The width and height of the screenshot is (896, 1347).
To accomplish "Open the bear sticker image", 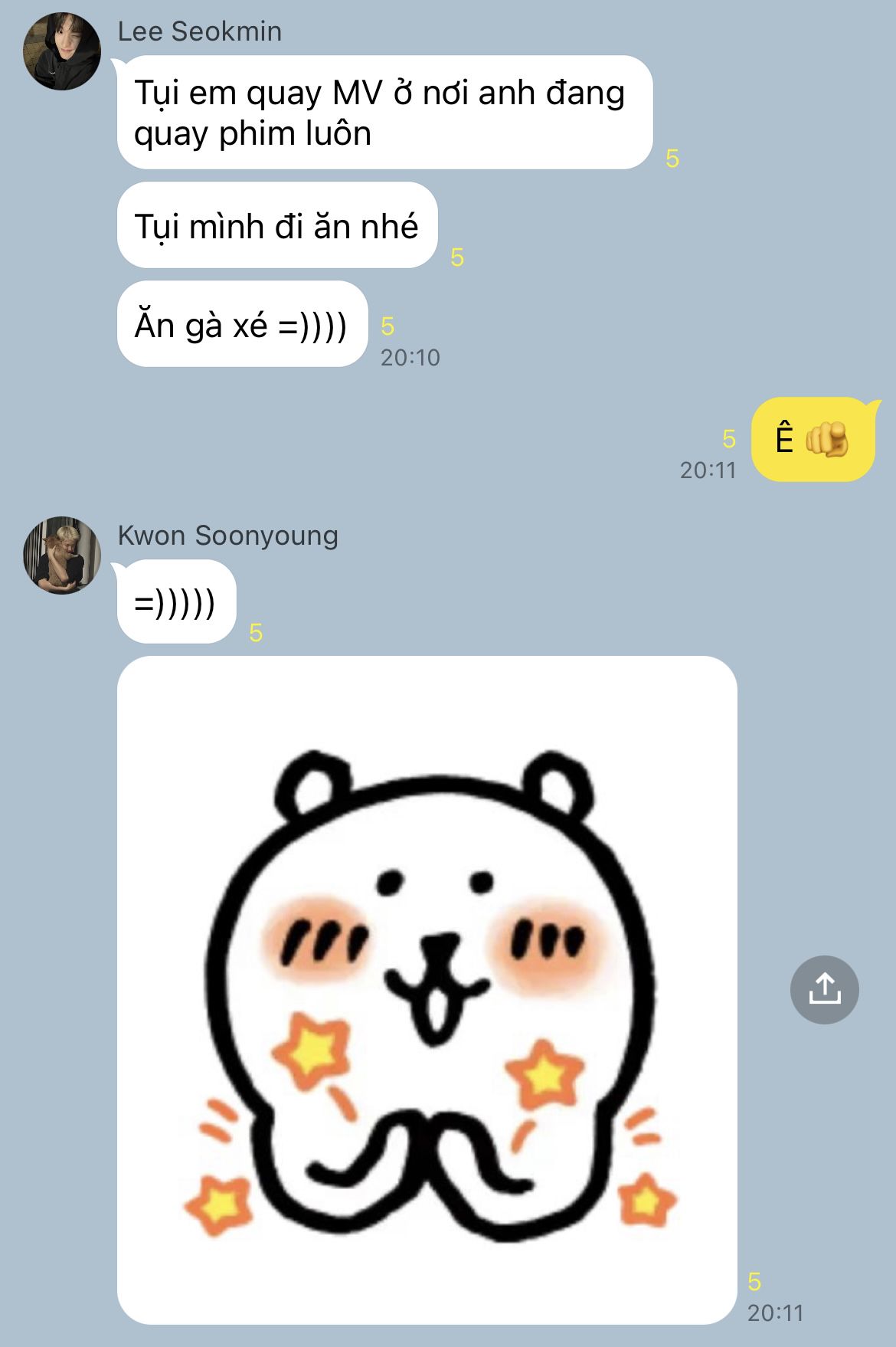I will 427,988.
